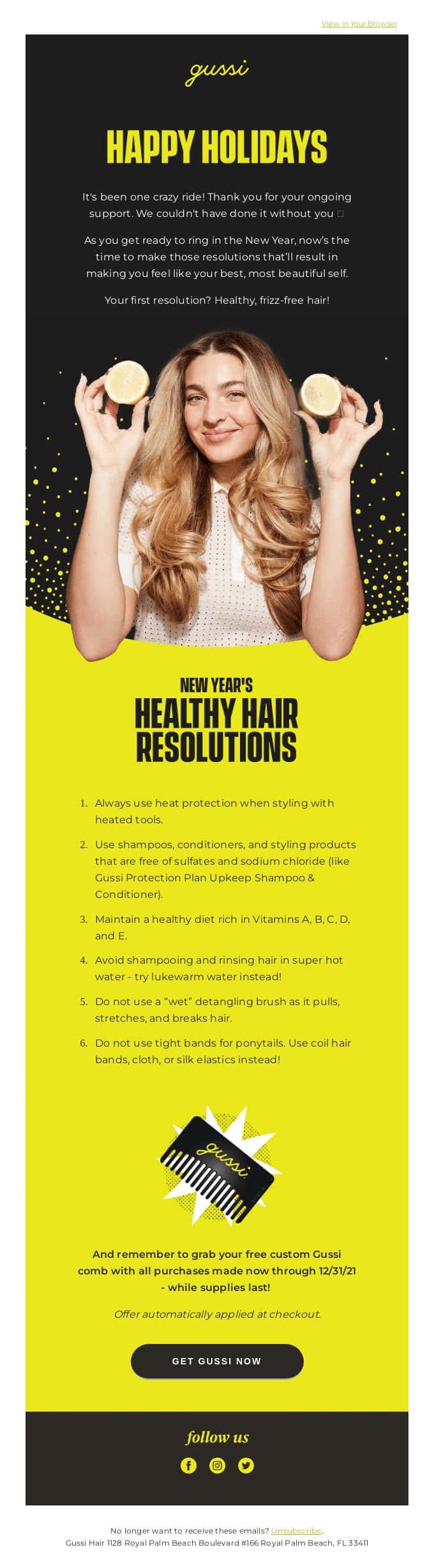Viewport: 434px width, 1568px height.
Task: Tap the GET GUSSI NOW button
Action: coord(217,1361)
